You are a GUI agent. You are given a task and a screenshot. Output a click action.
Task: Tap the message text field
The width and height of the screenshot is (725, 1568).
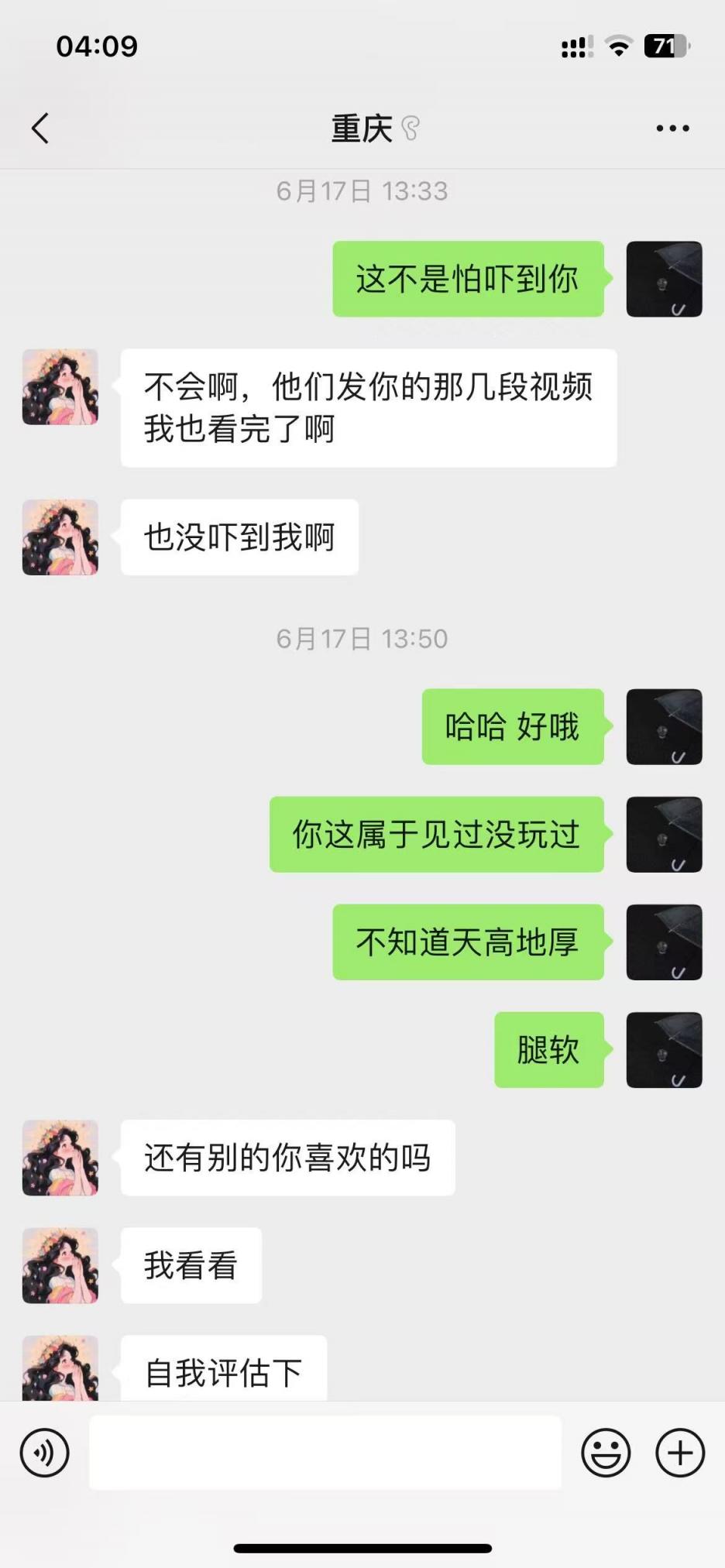pyautogui.click(x=325, y=1453)
